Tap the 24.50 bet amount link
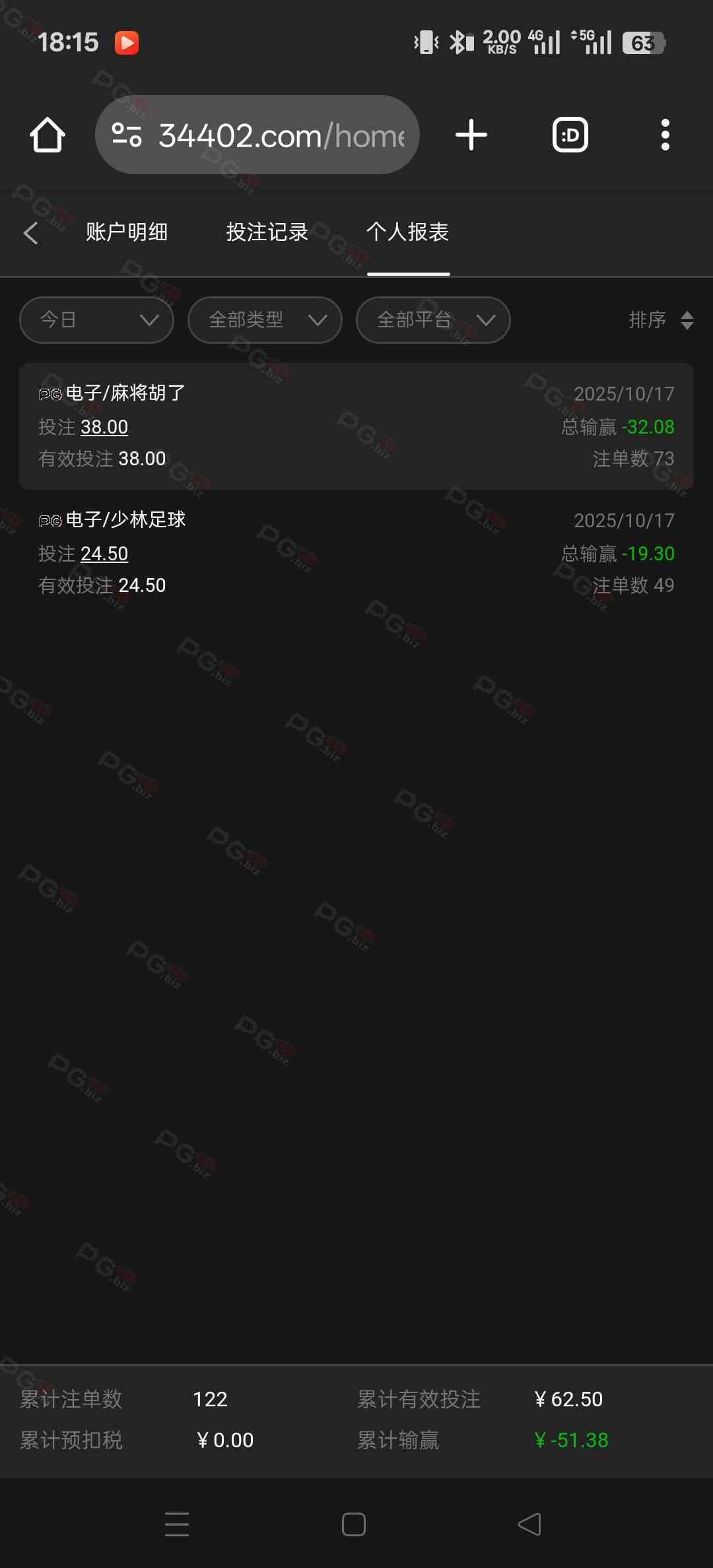This screenshot has height=1568, width=713. (104, 554)
